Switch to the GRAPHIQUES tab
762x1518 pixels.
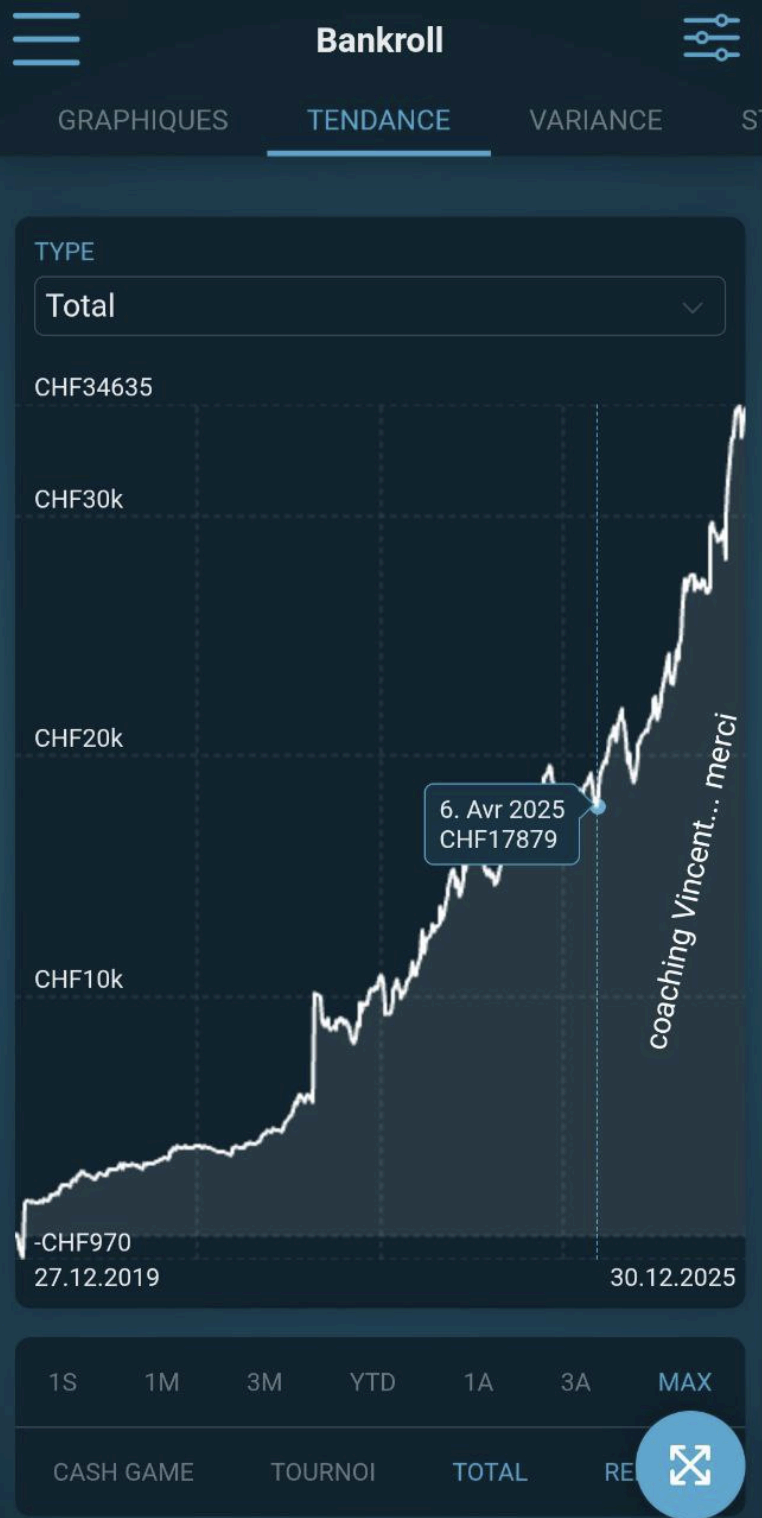pyautogui.click(x=143, y=120)
